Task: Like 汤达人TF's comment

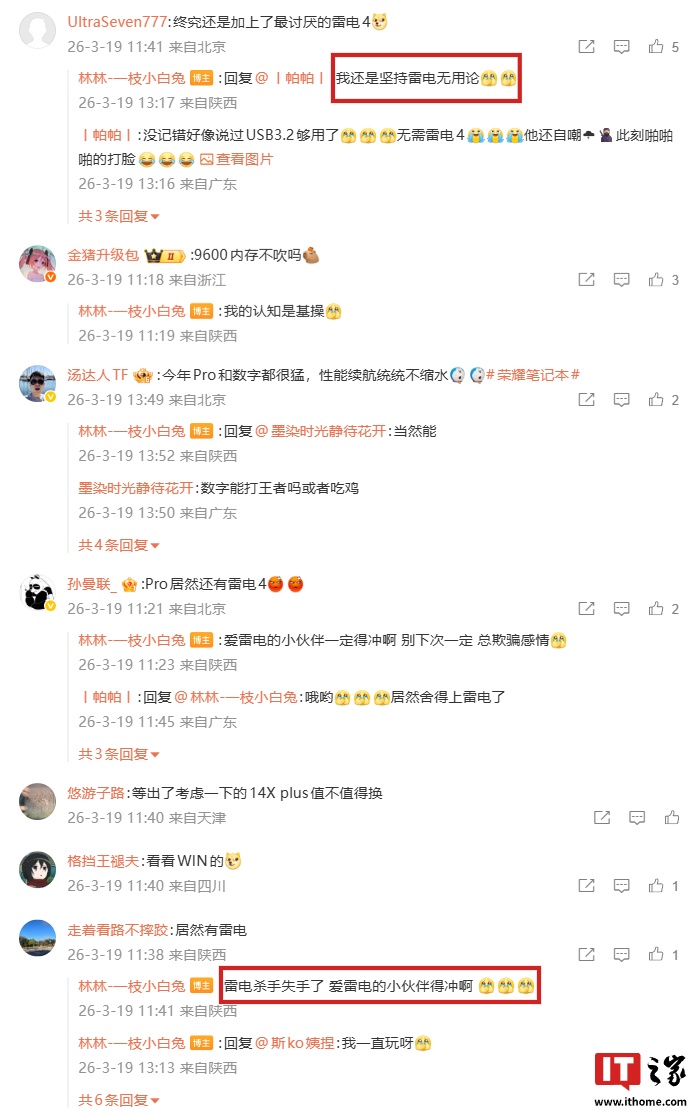Action: pyautogui.click(x=656, y=400)
